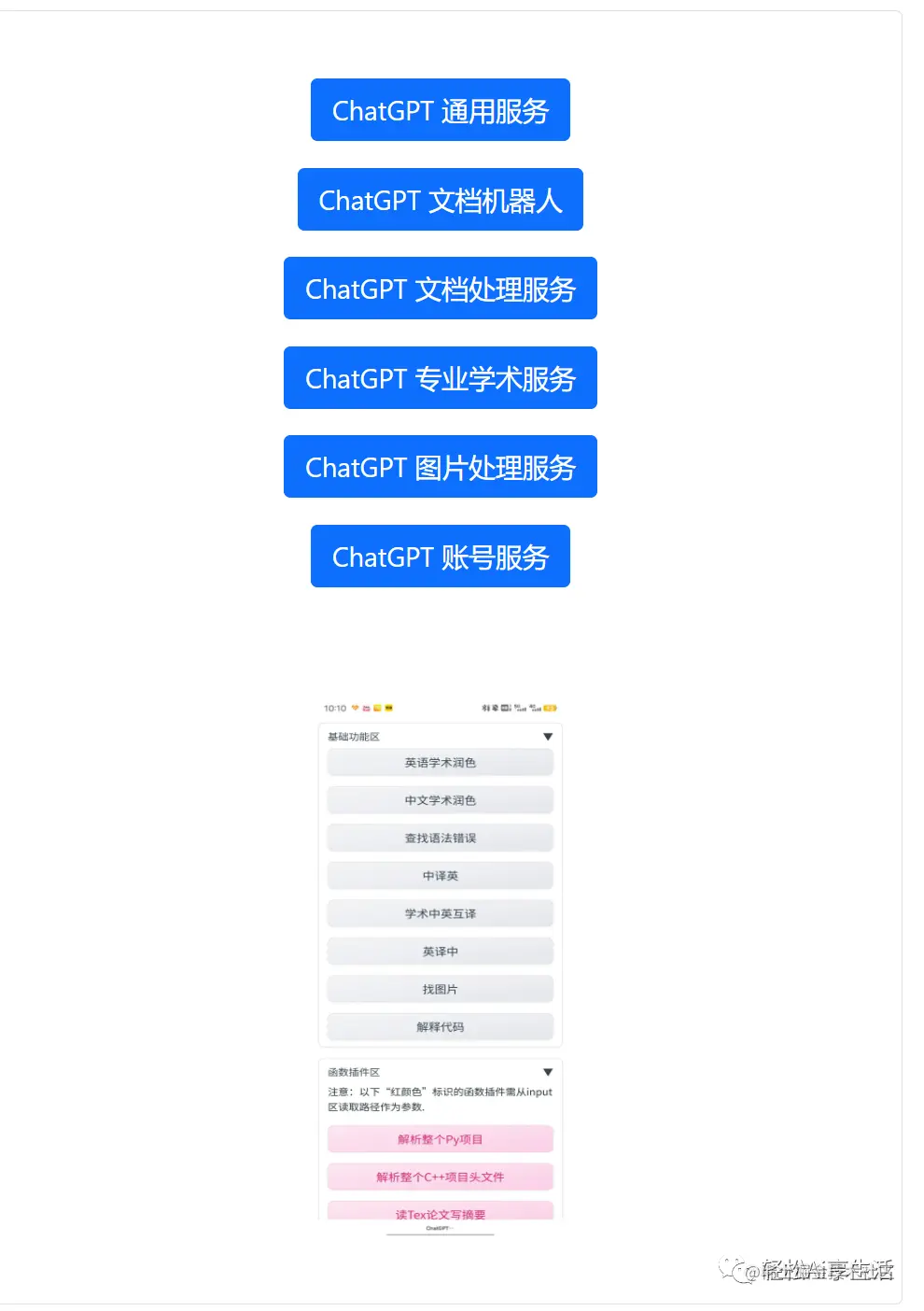The height and width of the screenshot is (1311, 924).
Task: Go to ChatGPT 专业学术服务
Action: (440, 378)
